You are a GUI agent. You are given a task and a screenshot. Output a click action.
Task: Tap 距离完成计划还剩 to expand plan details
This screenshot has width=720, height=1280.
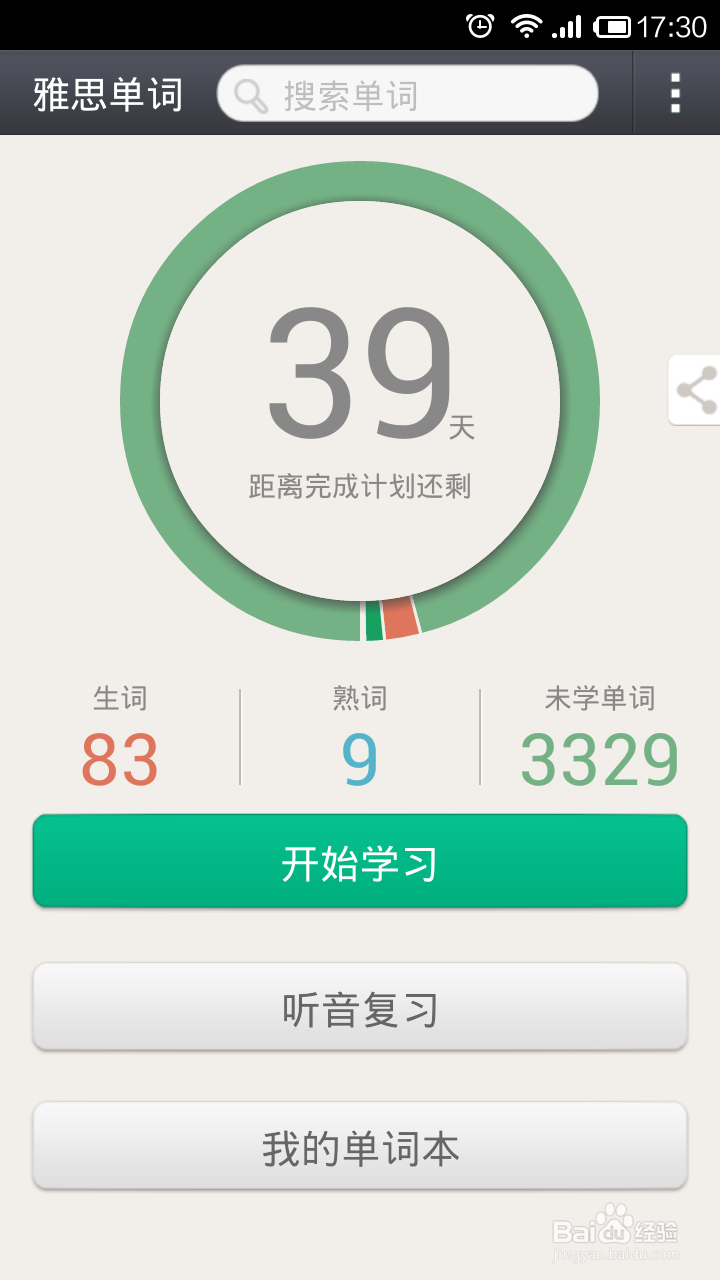[x=360, y=487]
